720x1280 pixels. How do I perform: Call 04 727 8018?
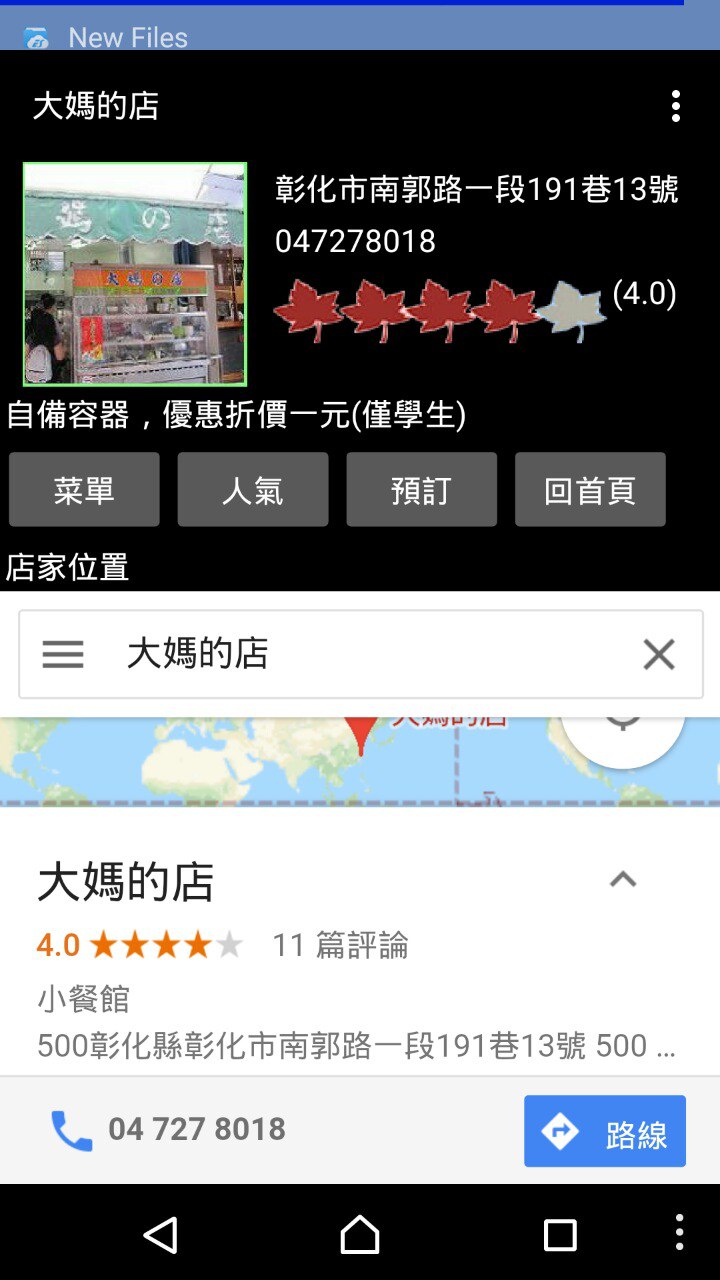click(168, 1130)
